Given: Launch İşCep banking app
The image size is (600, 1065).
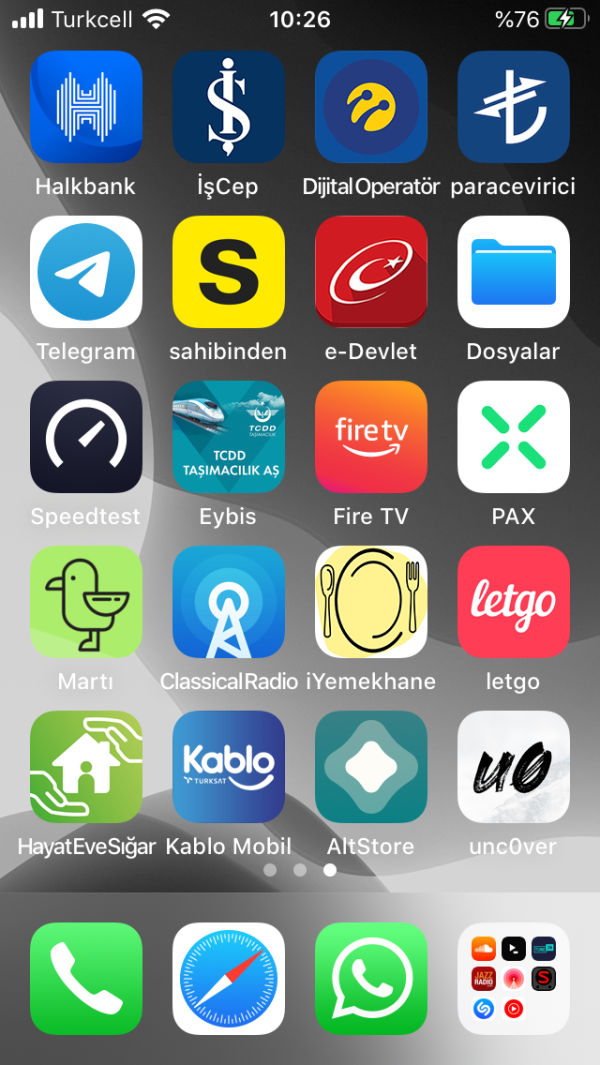Looking at the screenshot, I should [229, 107].
